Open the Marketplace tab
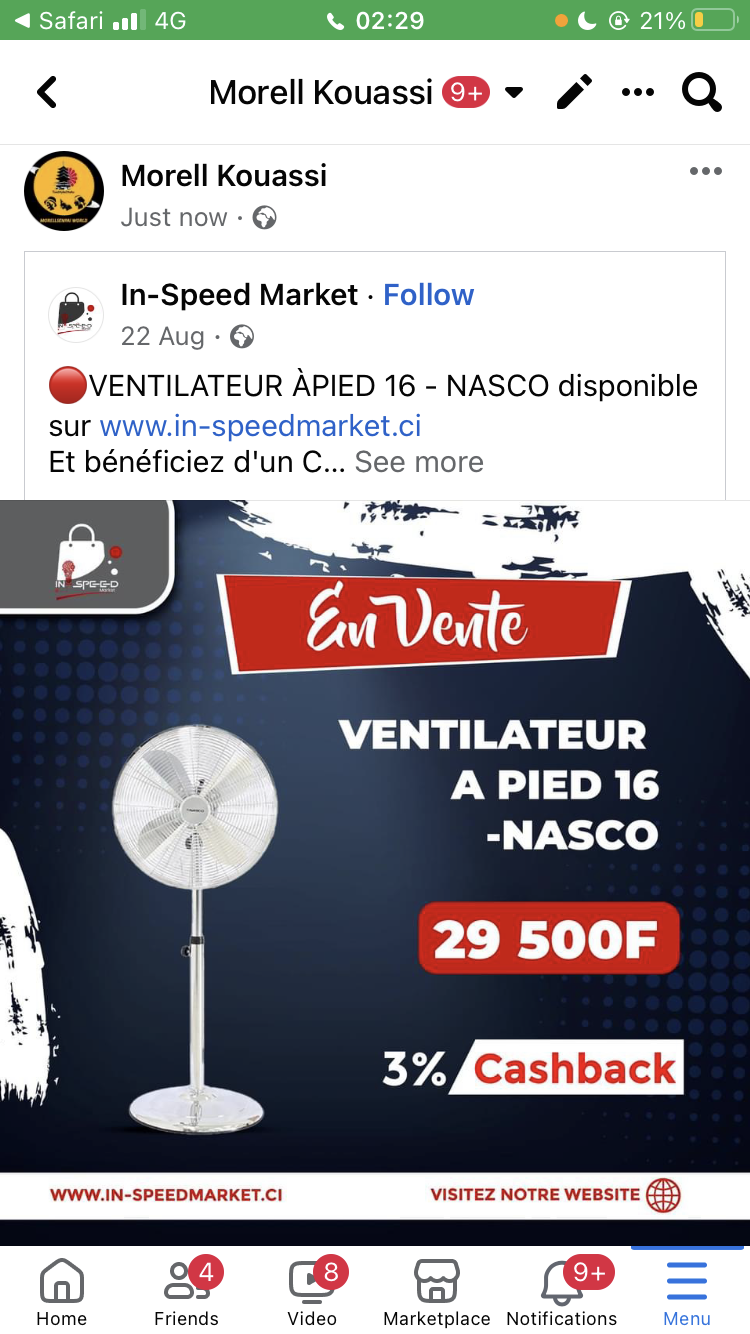Viewport: 750px width, 1334px height. coord(437,1292)
